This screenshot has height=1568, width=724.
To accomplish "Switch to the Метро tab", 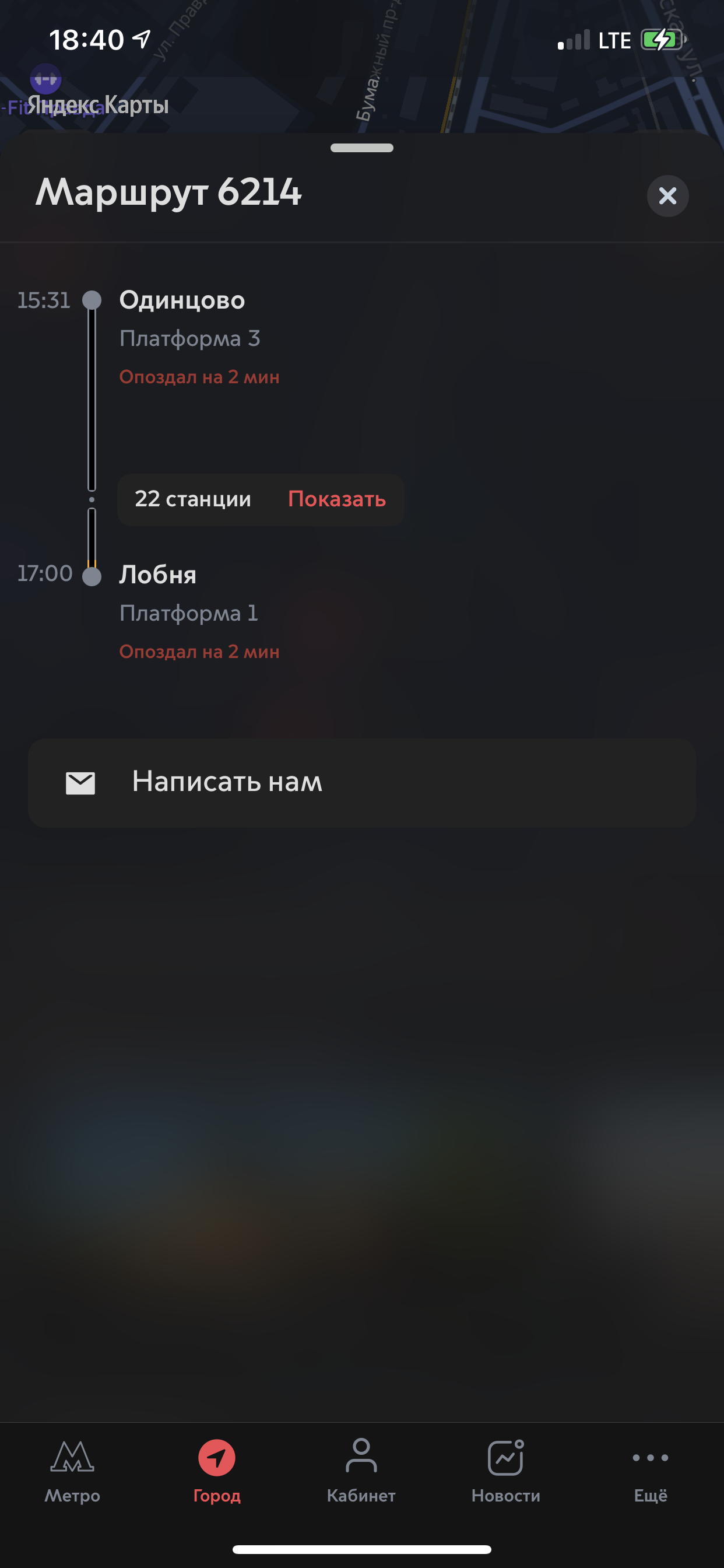I will [72, 1469].
